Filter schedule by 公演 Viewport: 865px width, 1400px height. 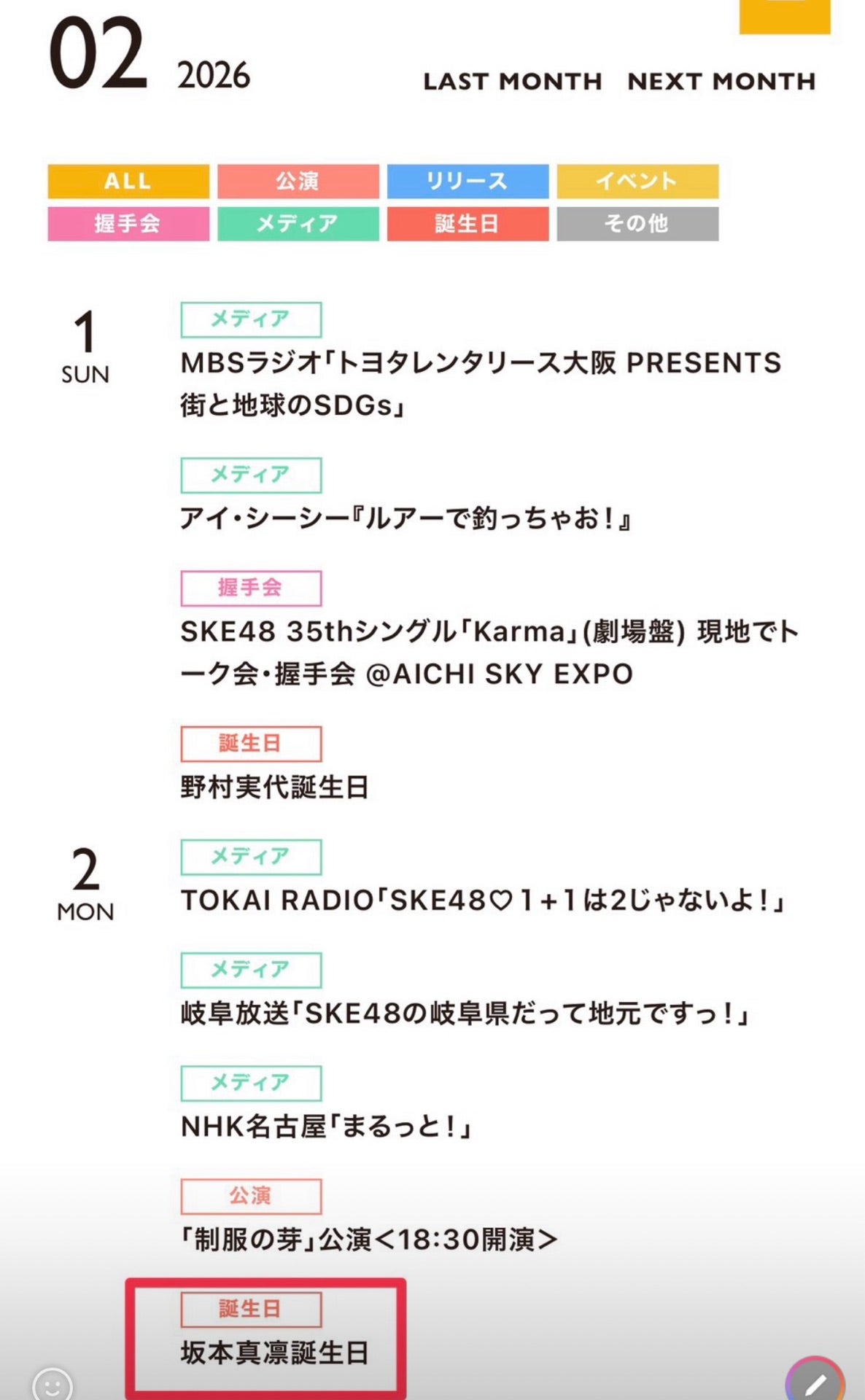[x=298, y=181]
